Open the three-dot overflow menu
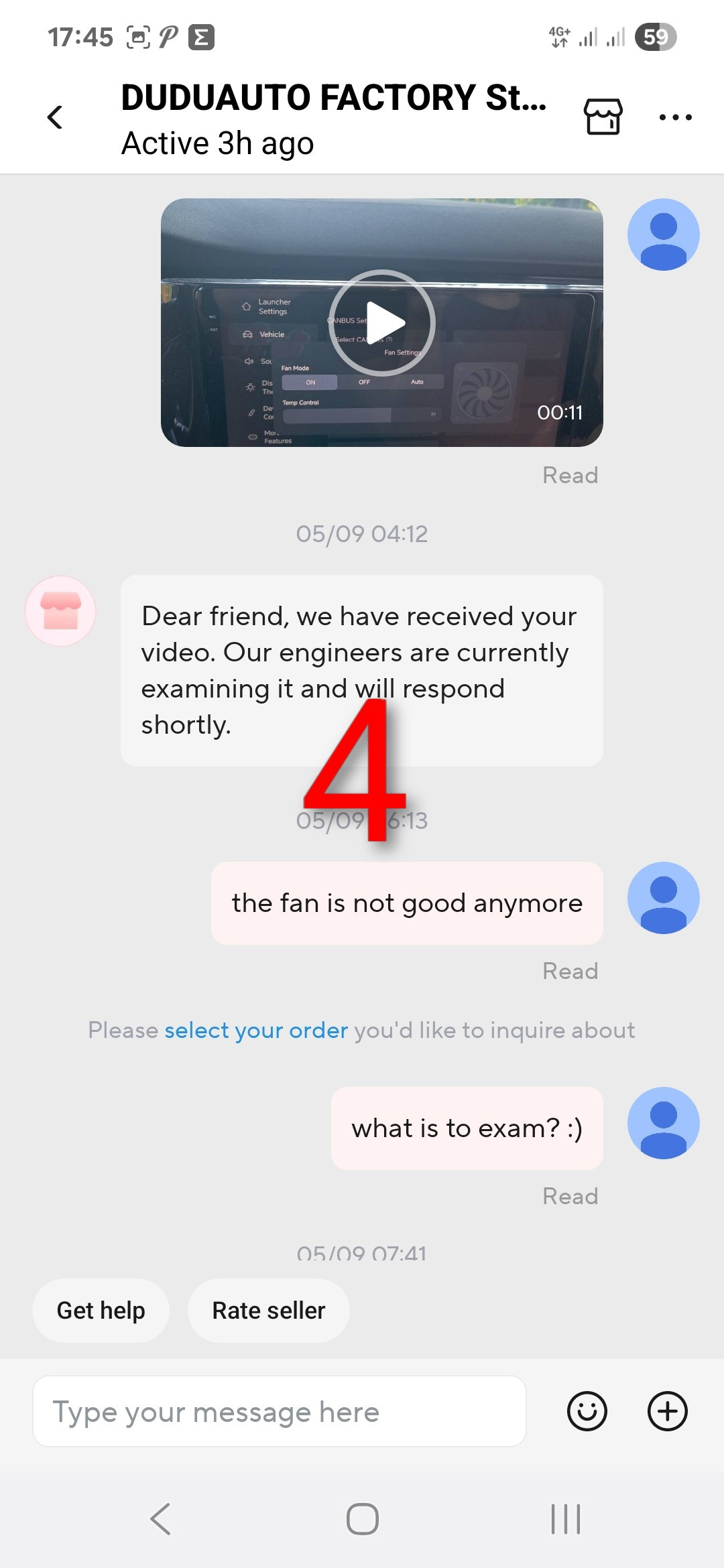724x1568 pixels. point(675,117)
